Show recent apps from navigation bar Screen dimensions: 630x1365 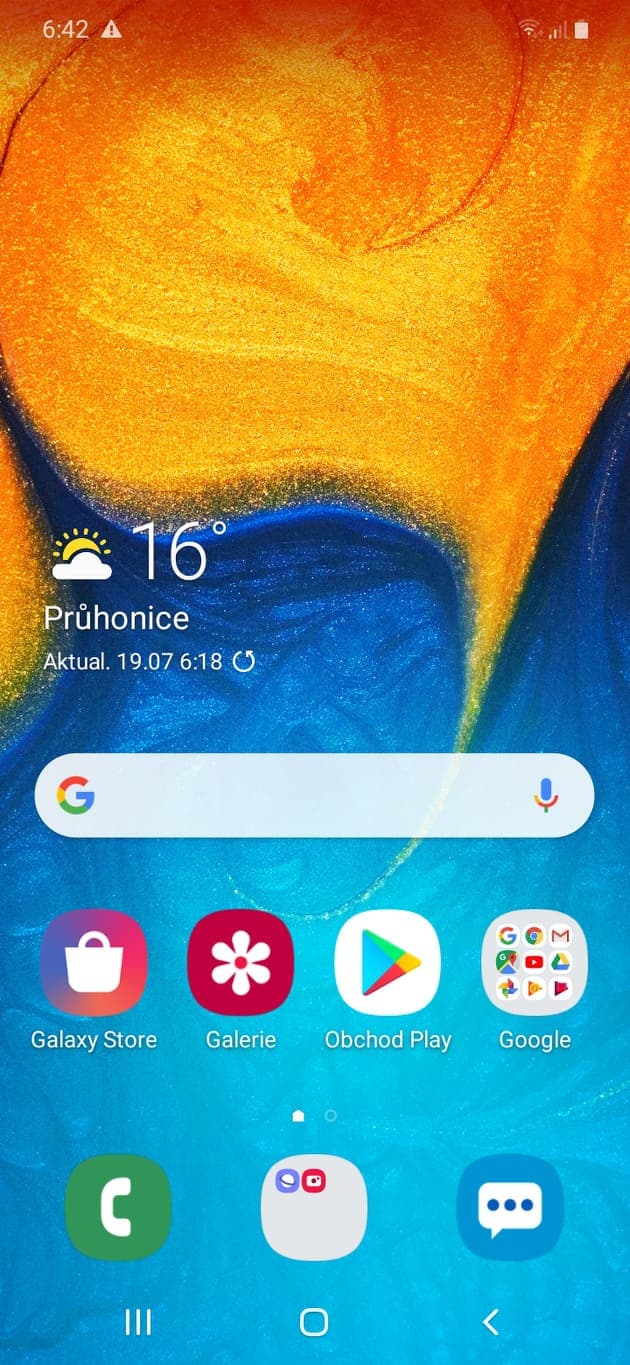(138, 1322)
